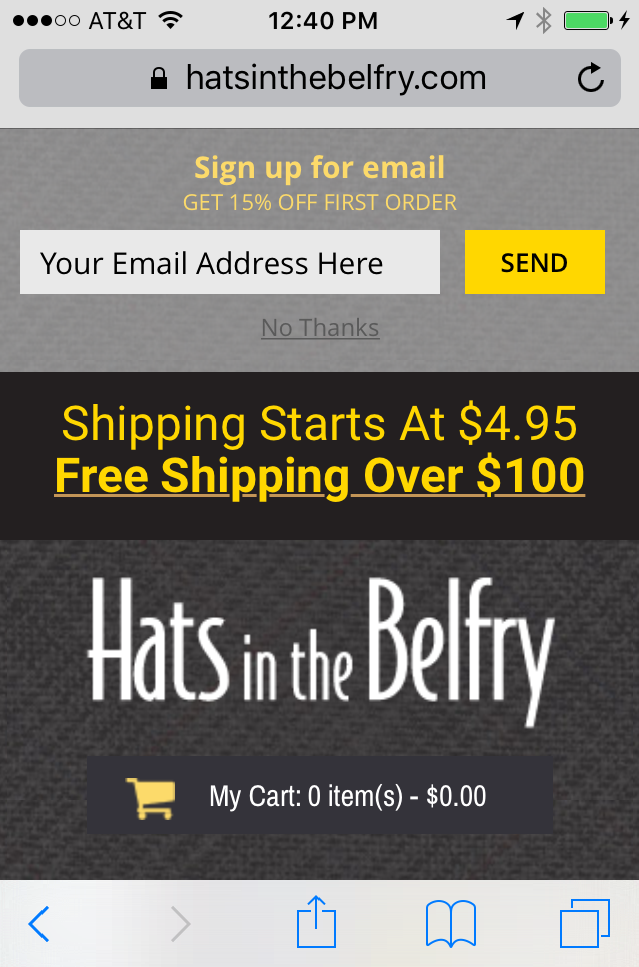Open My Cart with 0 items
Viewport: 639px width, 967px height.
[x=320, y=796]
